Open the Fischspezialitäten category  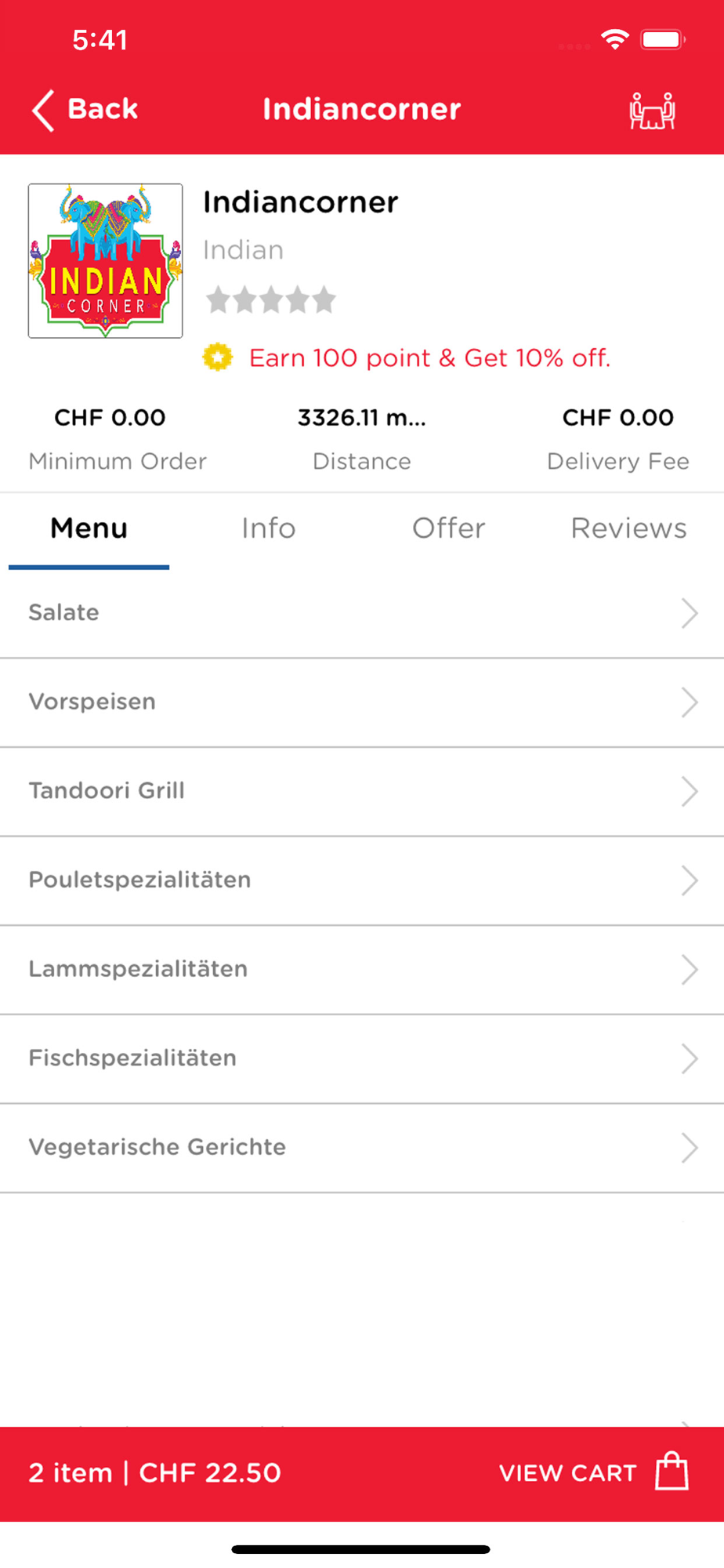(361, 1058)
